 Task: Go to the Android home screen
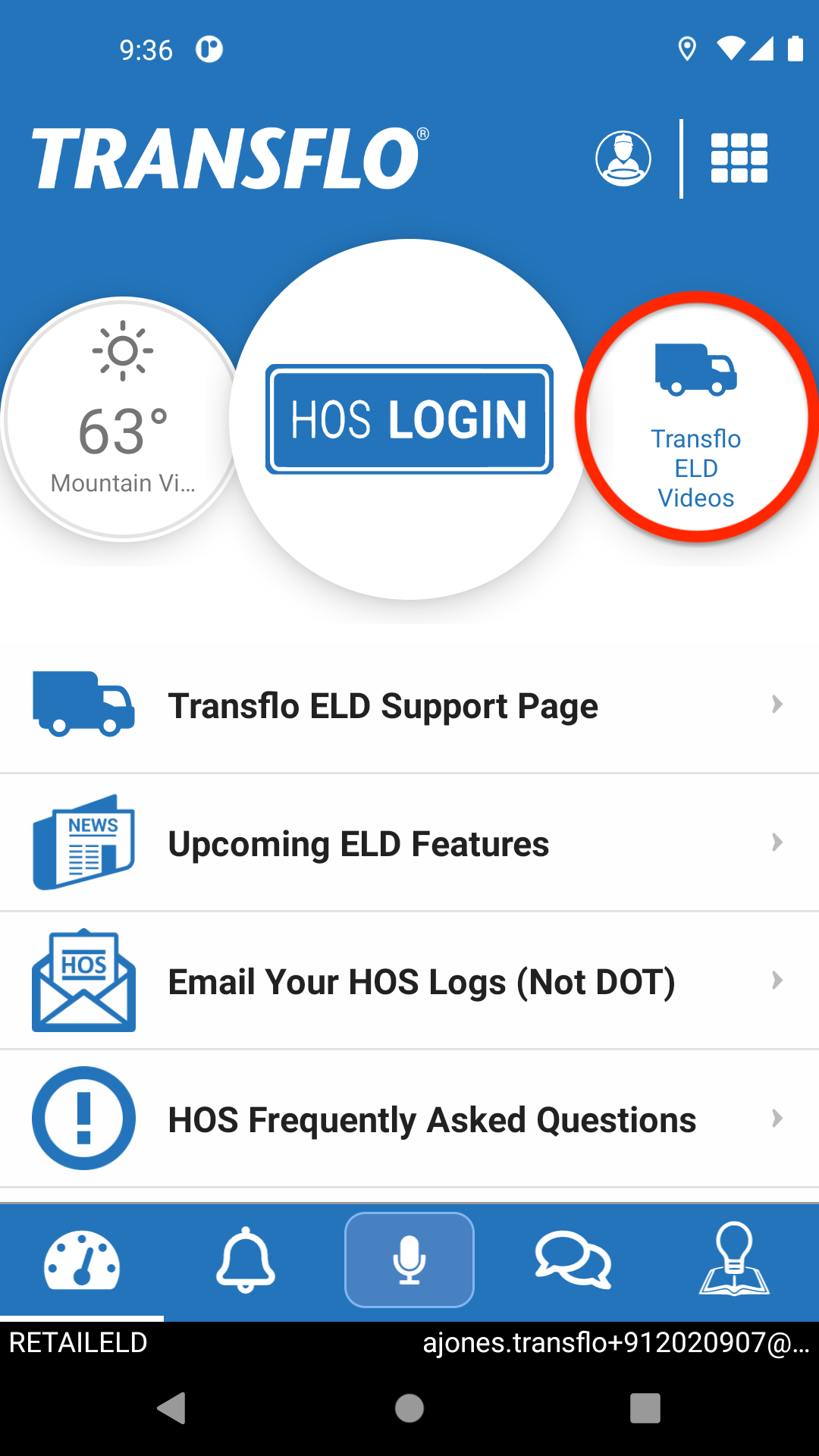click(409, 1408)
